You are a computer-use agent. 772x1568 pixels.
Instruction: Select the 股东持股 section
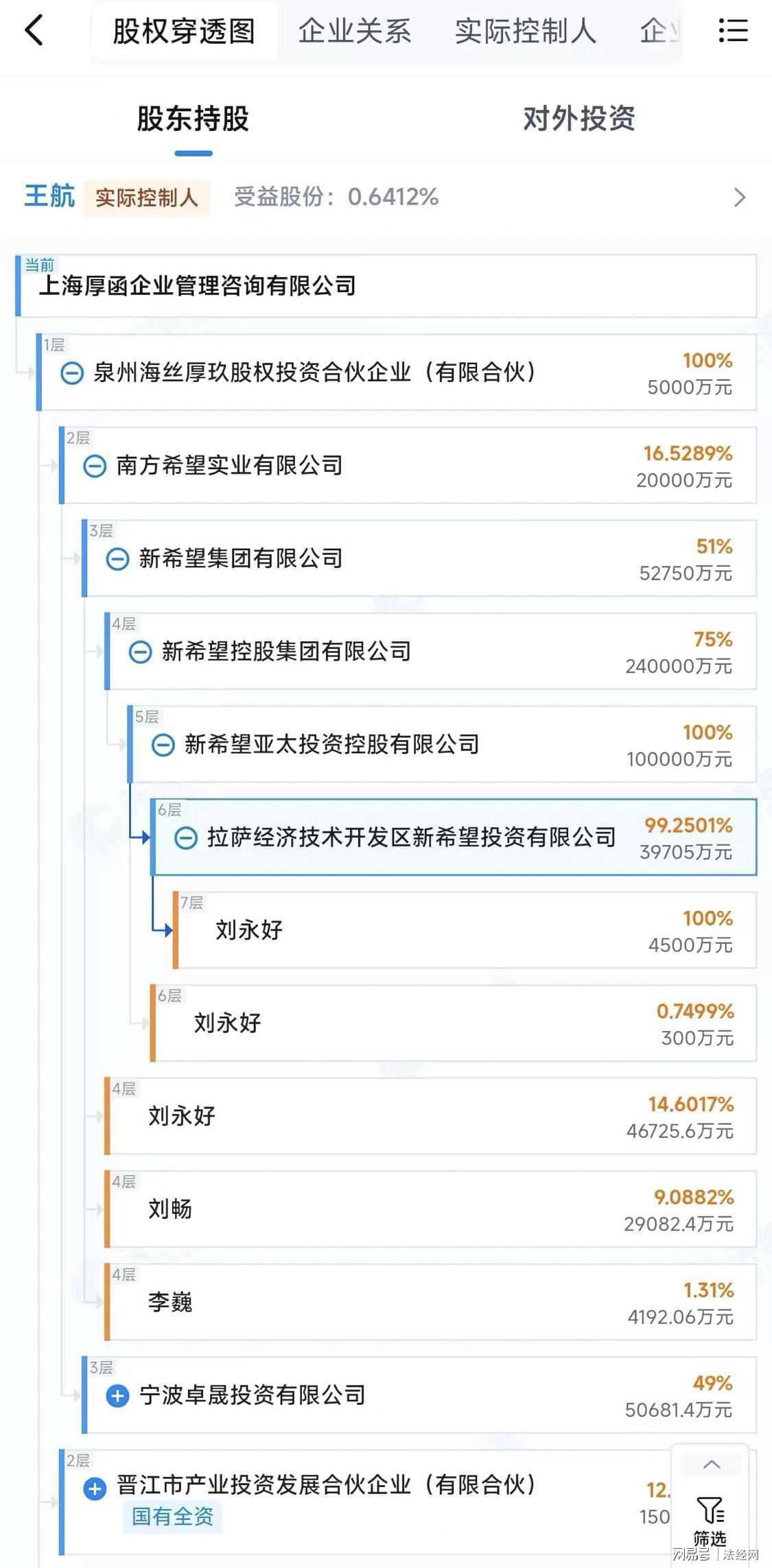coord(193,119)
